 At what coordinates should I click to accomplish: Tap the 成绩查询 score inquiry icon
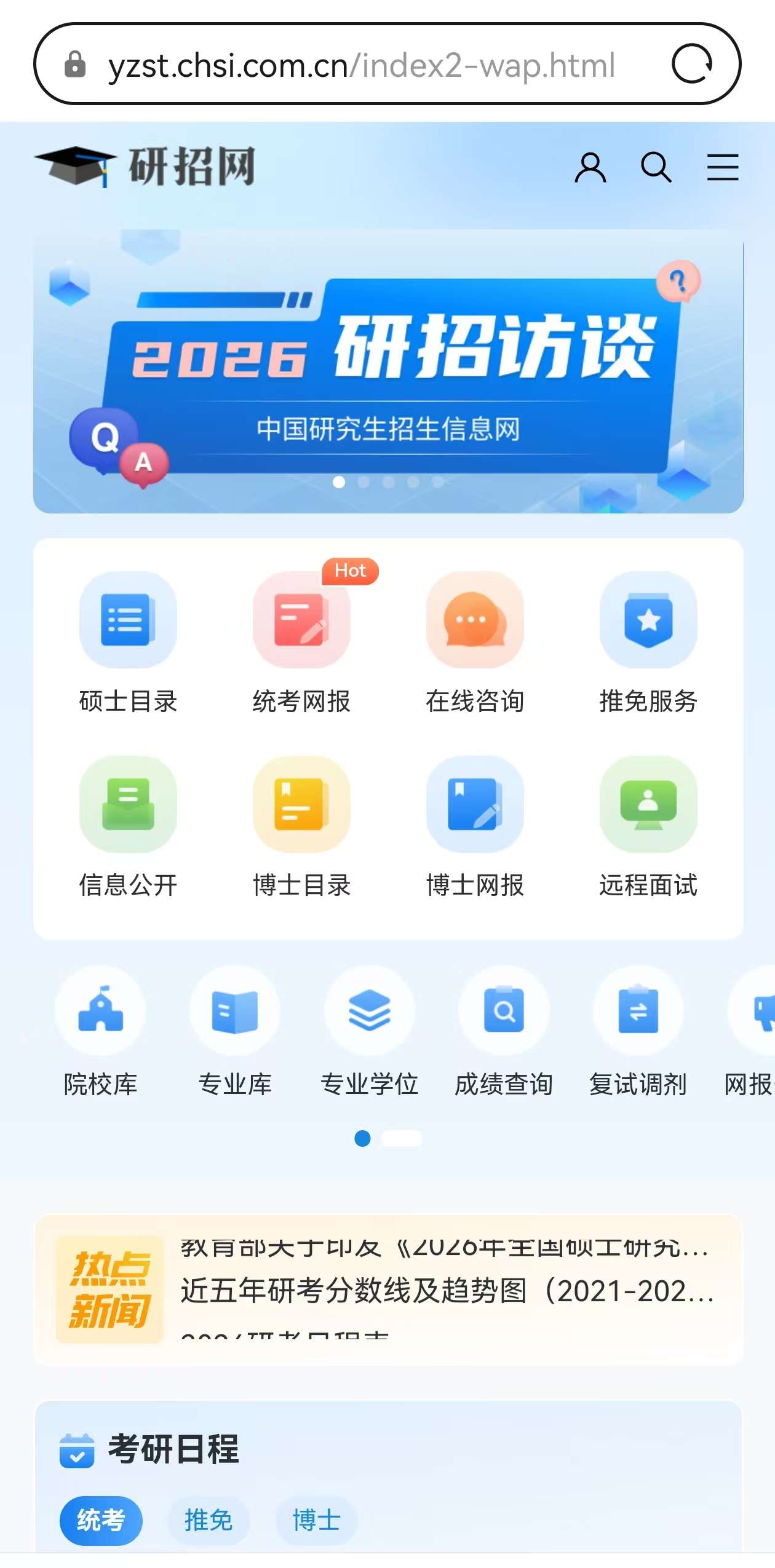pos(504,1012)
